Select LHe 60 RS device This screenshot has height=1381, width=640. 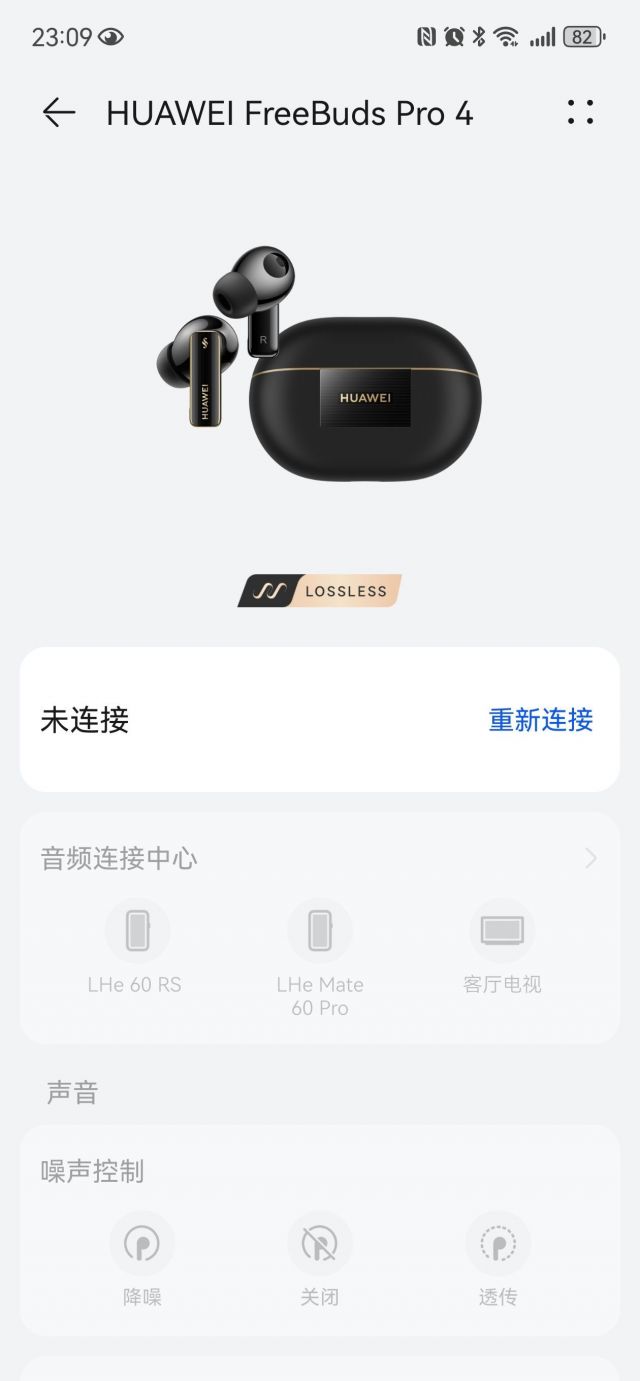coord(137,931)
